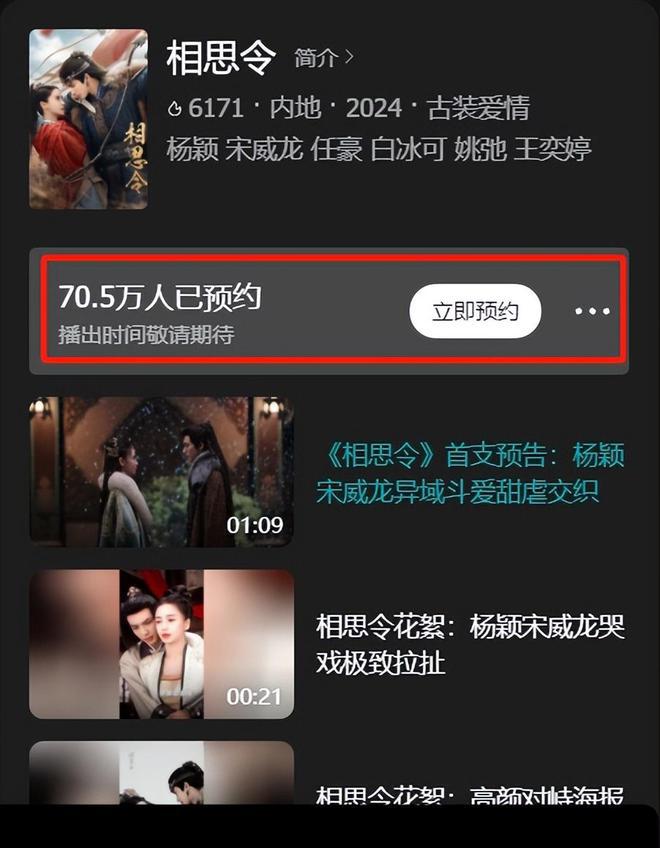Play the 首支预告 trailer video
This screenshot has height=848, width=660.
162,471
